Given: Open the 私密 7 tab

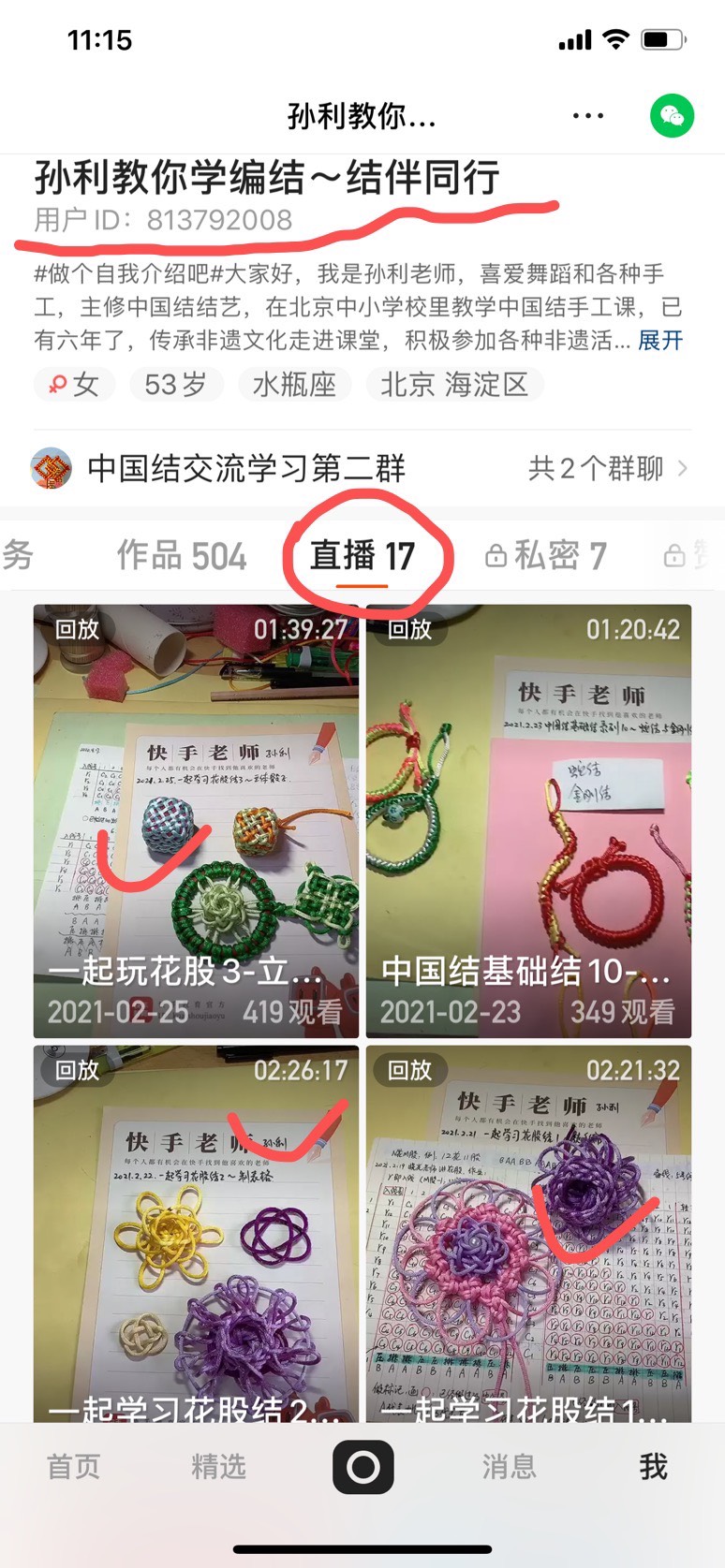Looking at the screenshot, I should 546,556.
